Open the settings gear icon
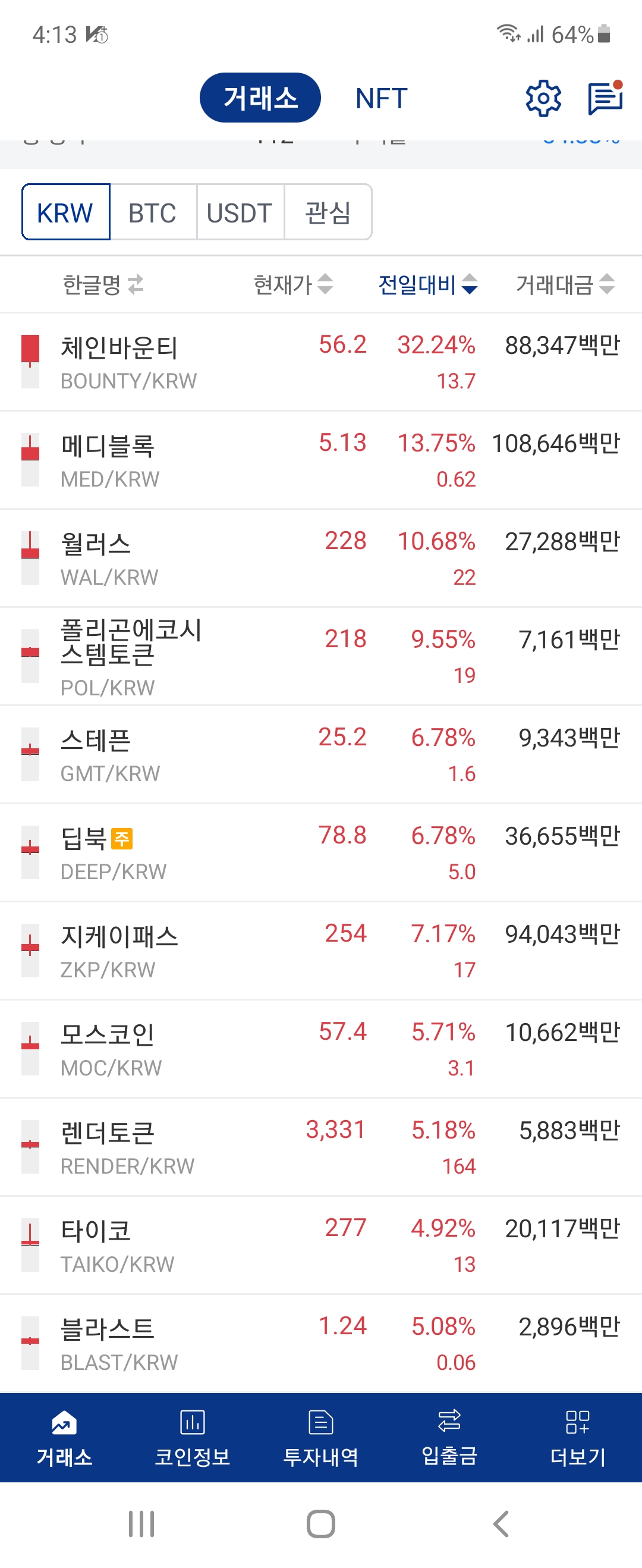 click(543, 98)
